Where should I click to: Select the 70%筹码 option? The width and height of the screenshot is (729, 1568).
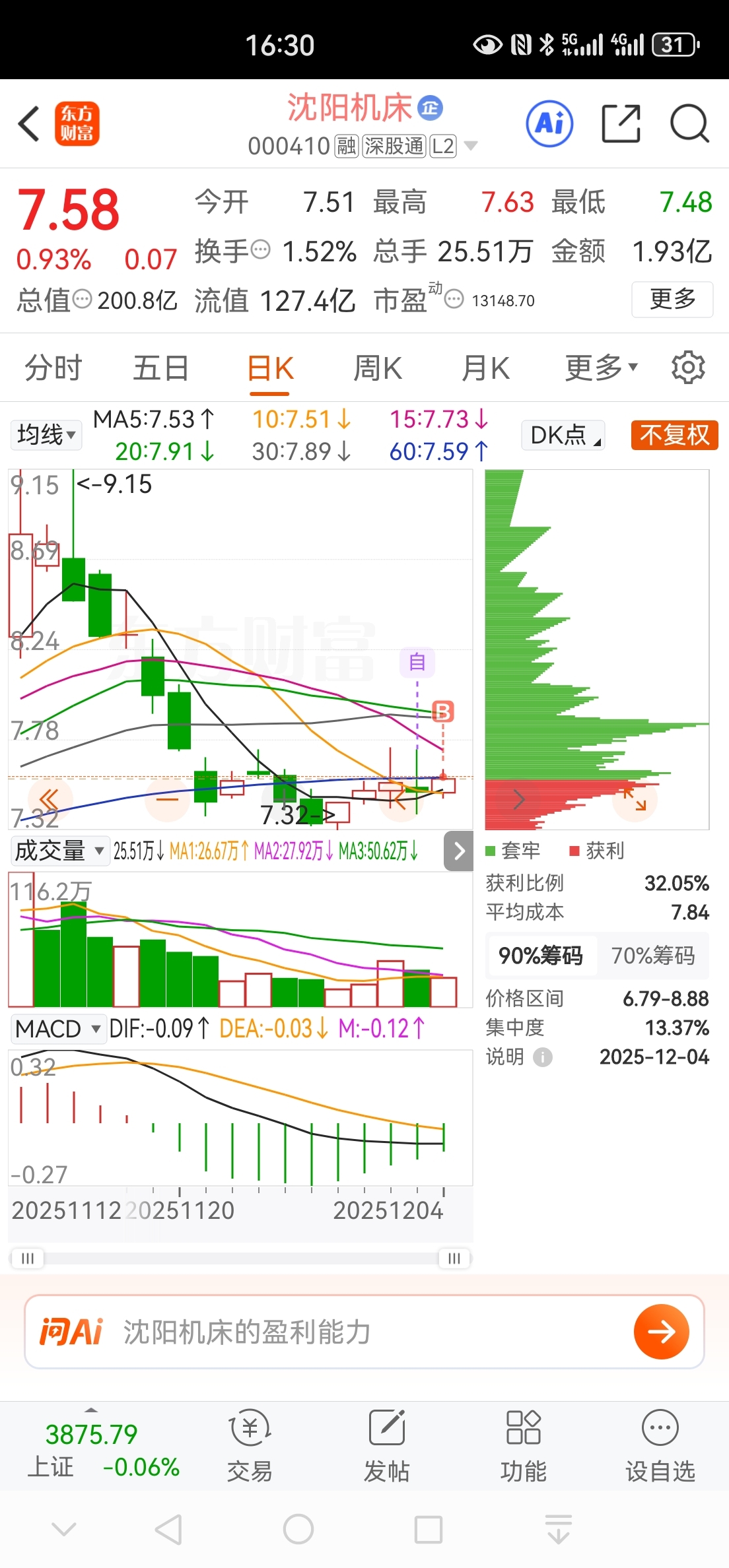pos(653,955)
